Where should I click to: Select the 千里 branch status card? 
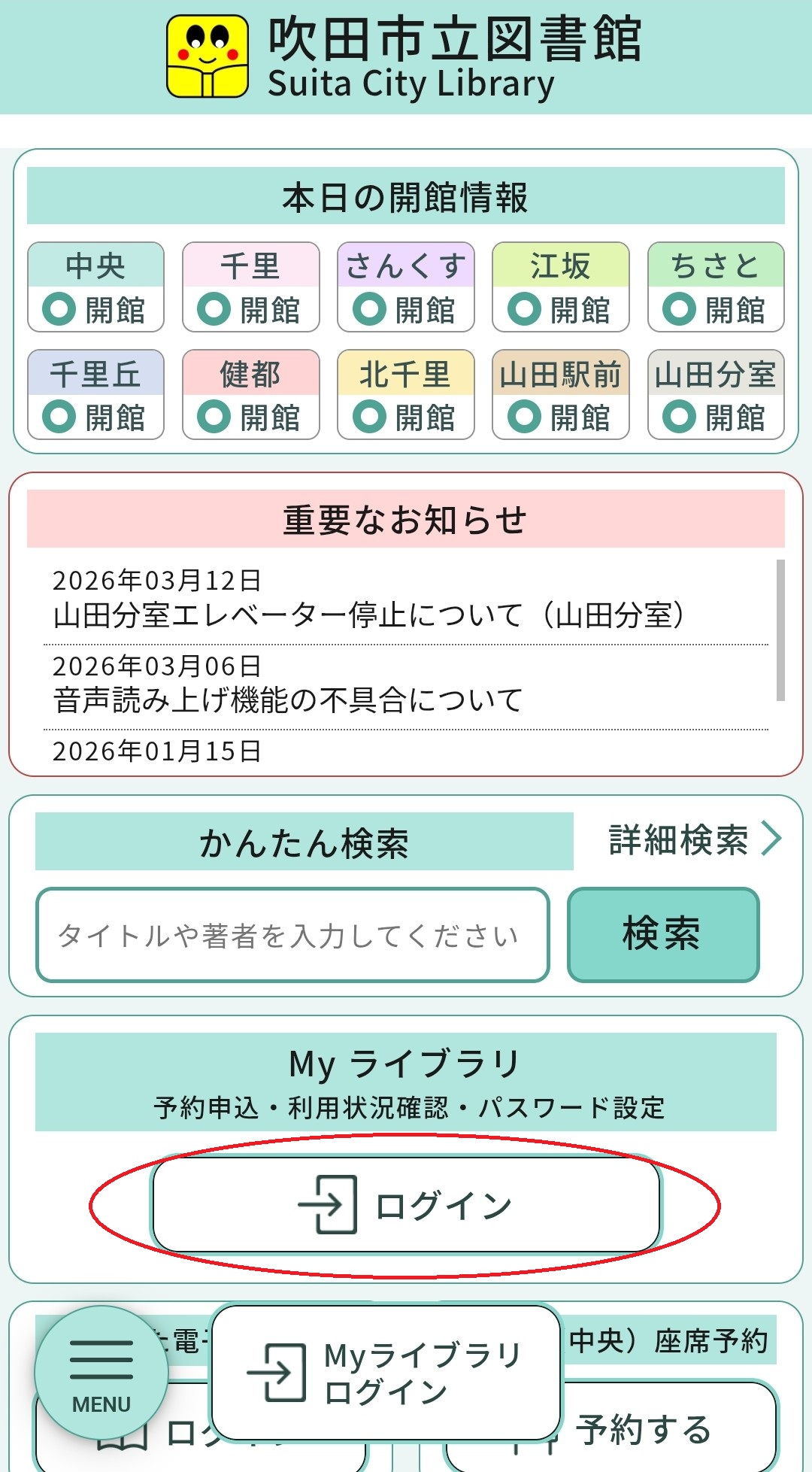click(250, 287)
